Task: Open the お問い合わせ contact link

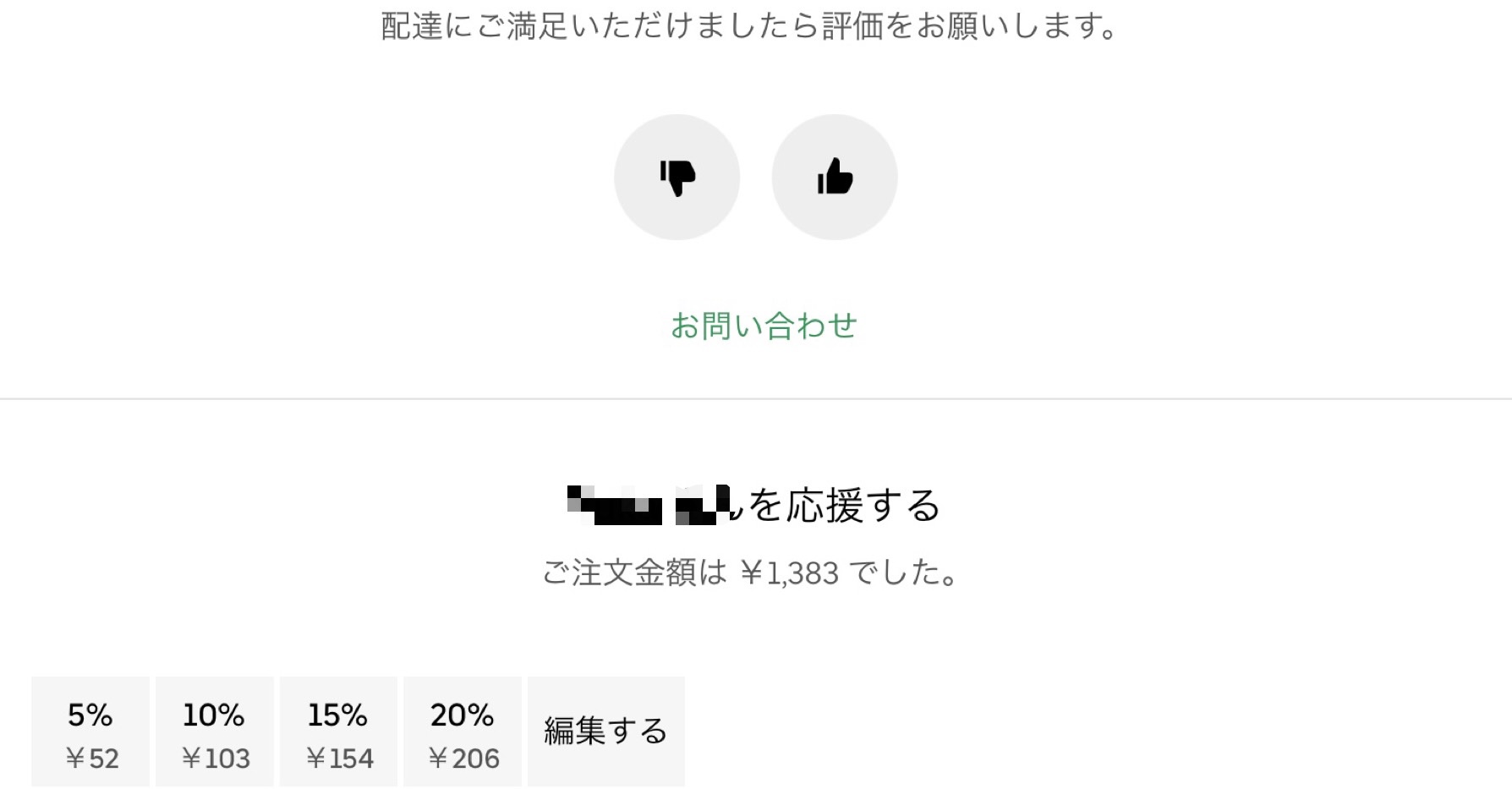Action: pos(764,326)
